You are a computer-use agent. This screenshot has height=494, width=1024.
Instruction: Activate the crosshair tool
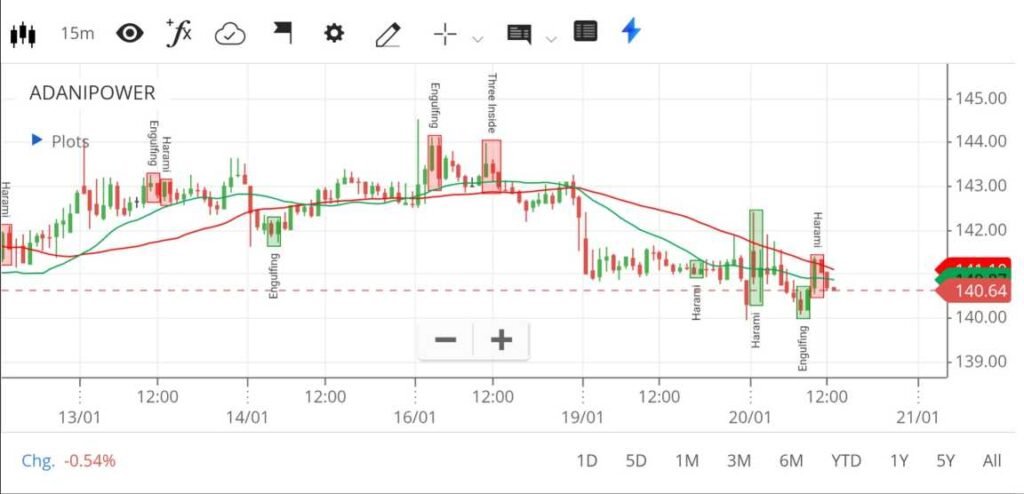[x=445, y=34]
